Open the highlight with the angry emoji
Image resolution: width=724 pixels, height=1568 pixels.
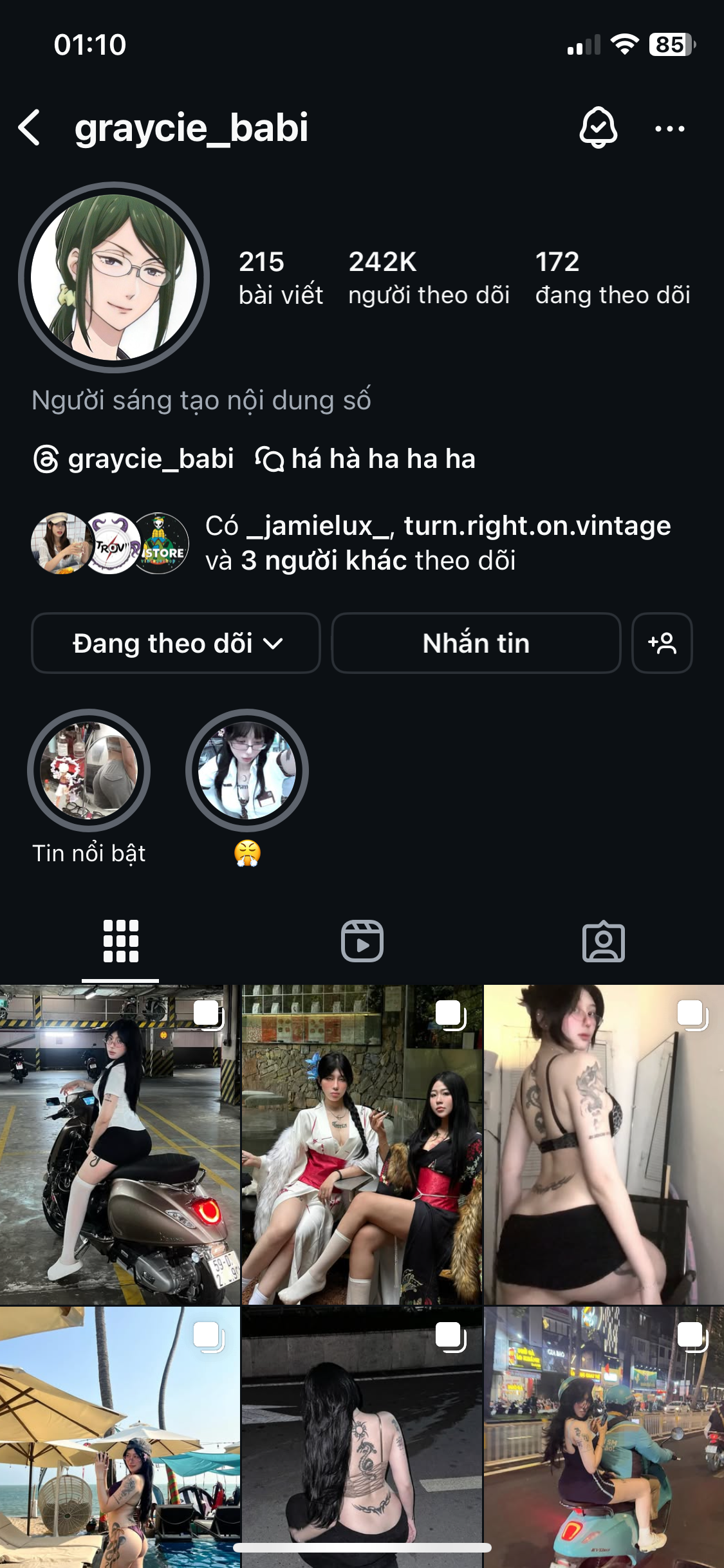[247, 771]
